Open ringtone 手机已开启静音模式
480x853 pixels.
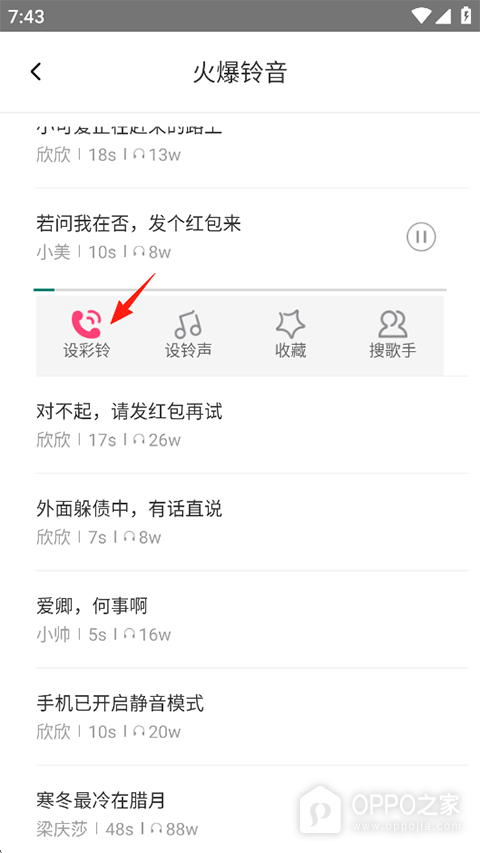click(252, 717)
